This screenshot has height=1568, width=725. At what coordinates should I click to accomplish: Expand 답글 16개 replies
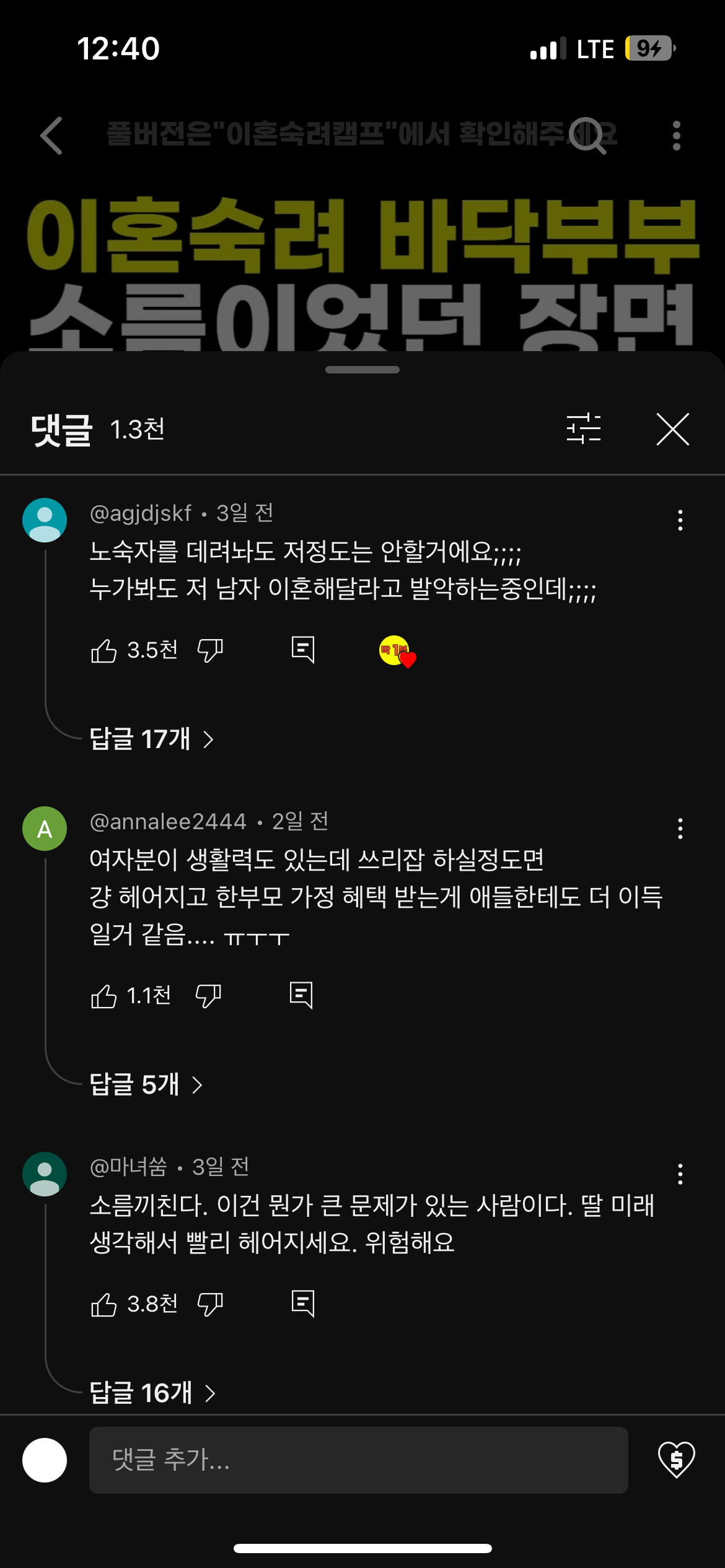tap(152, 1393)
